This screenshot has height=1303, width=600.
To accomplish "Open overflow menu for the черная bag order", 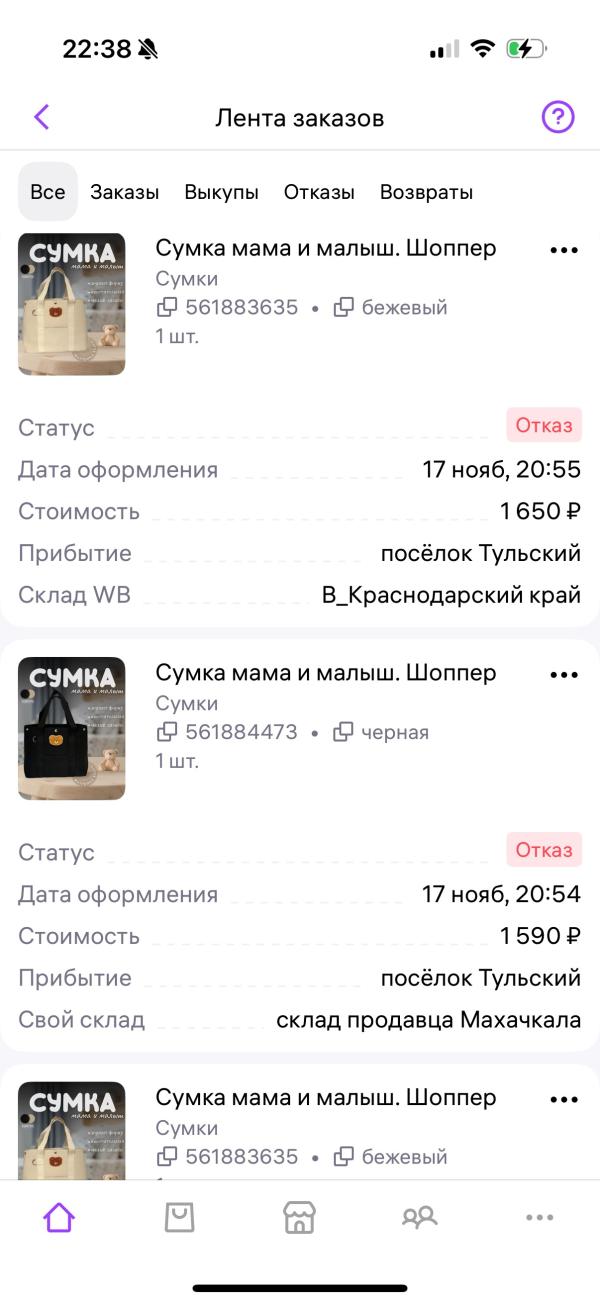I will [x=564, y=675].
